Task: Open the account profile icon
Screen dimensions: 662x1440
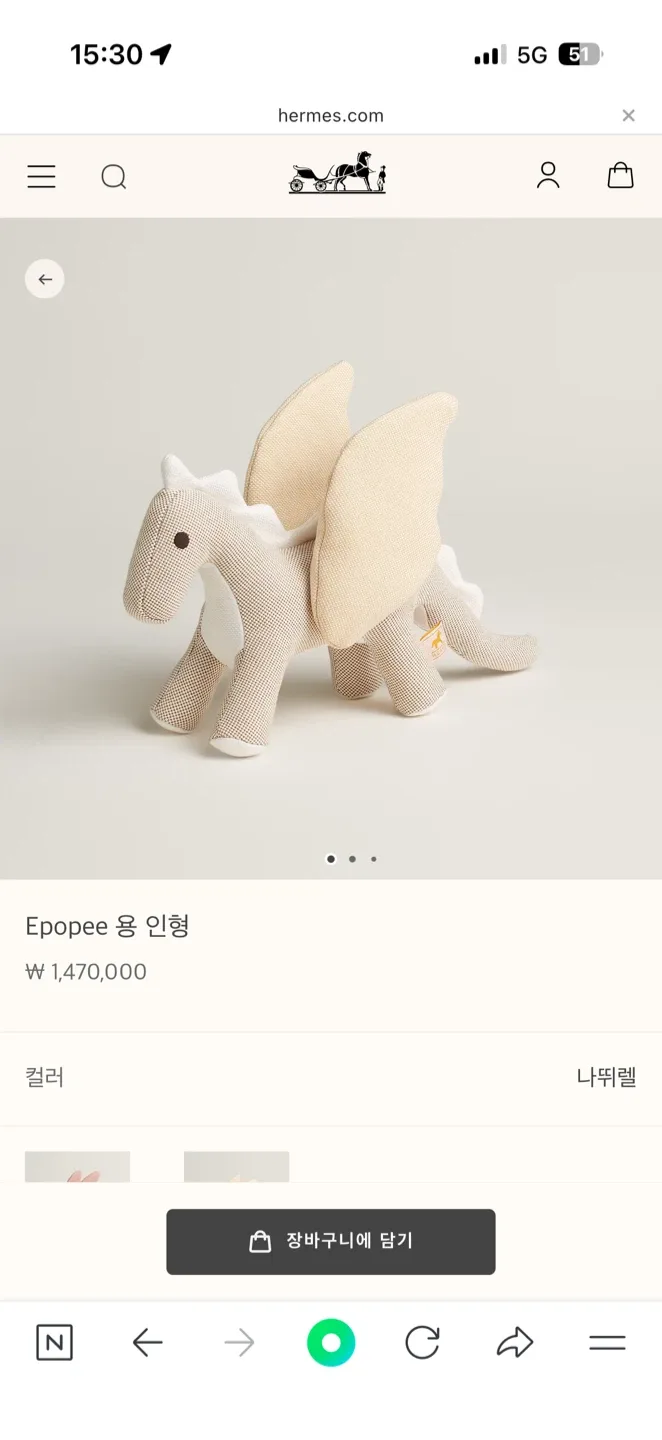Action: (548, 176)
